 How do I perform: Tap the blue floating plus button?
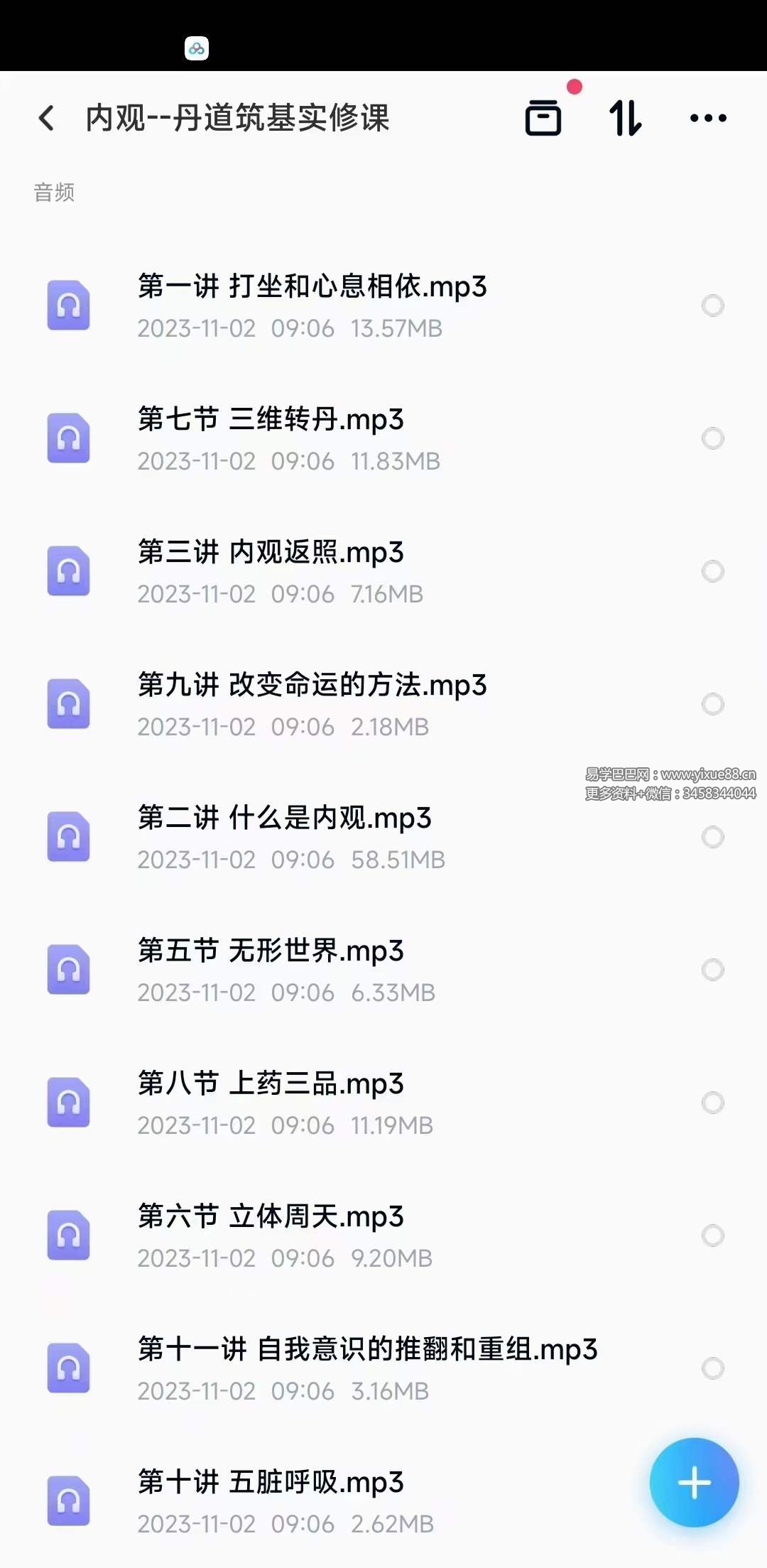[x=694, y=1482]
